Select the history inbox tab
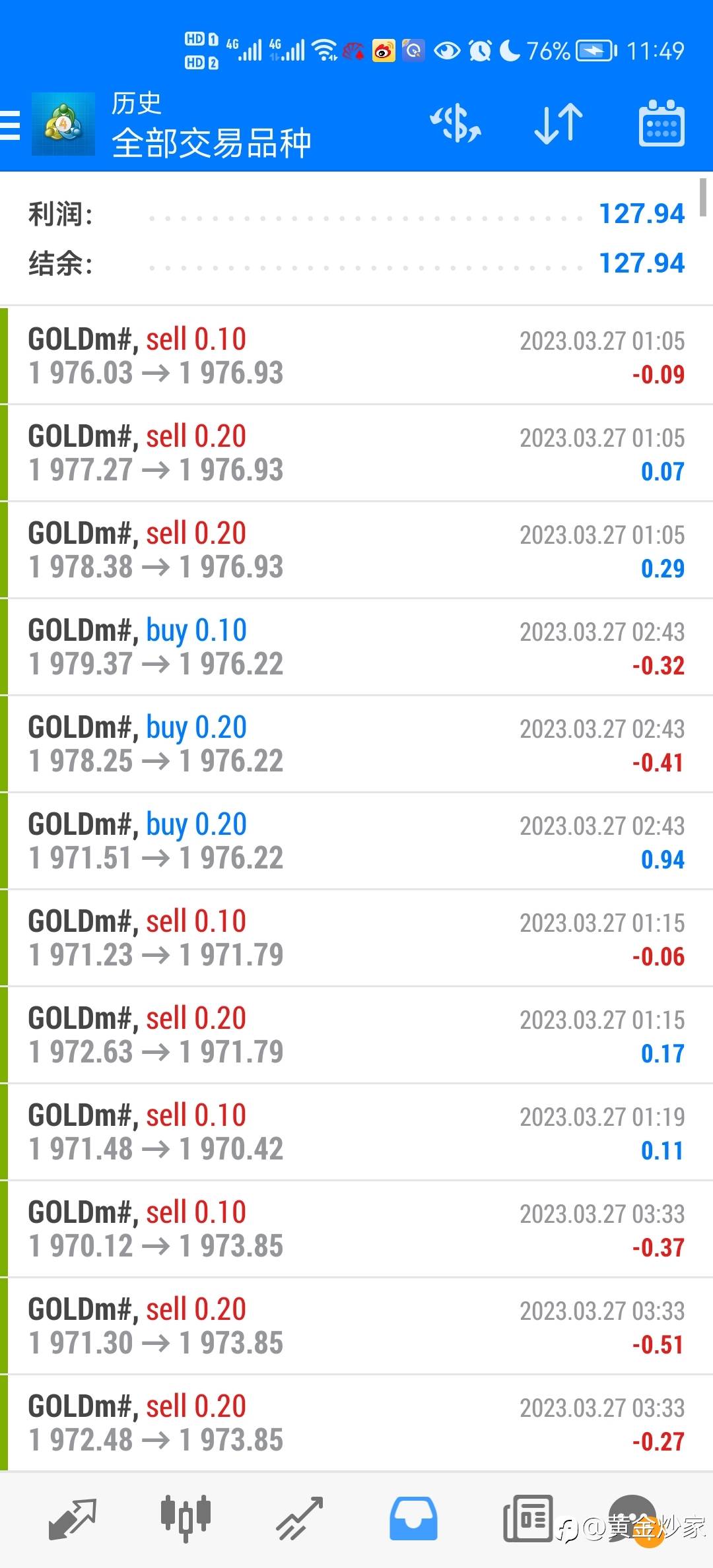This screenshot has width=713, height=1568. point(413,1518)
